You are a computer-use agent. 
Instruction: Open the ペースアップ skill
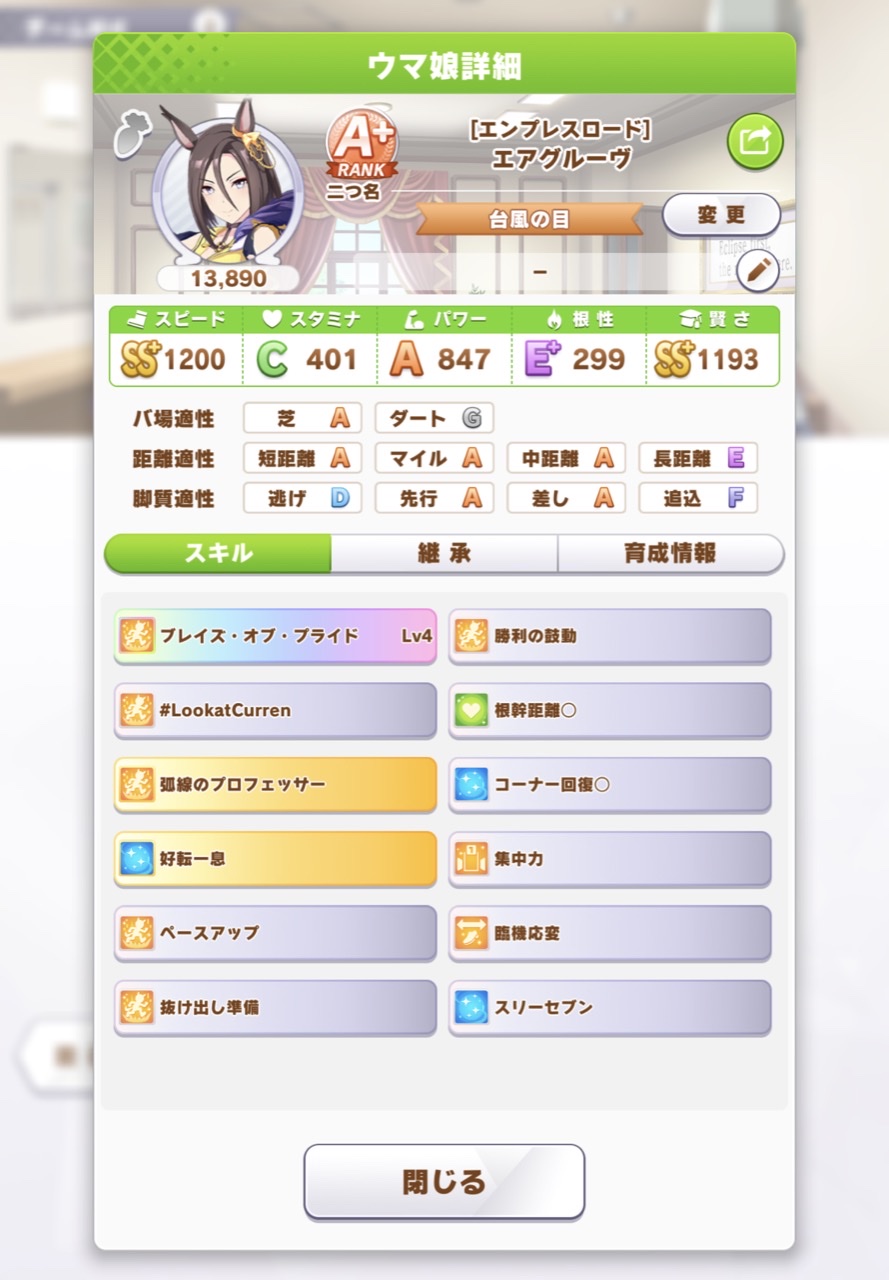coord(275,933)
